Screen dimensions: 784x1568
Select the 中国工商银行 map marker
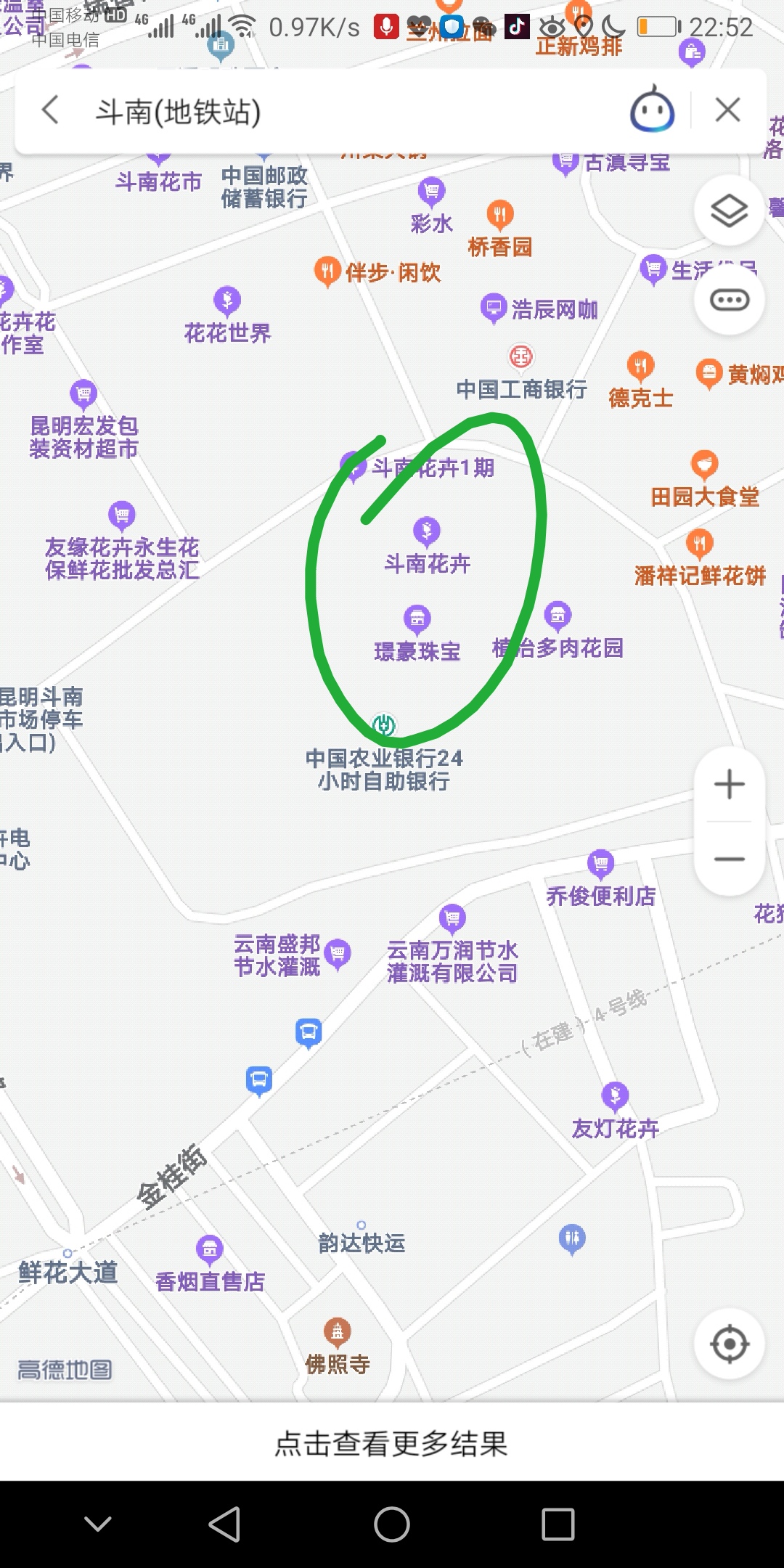click(x=520, y=357)
